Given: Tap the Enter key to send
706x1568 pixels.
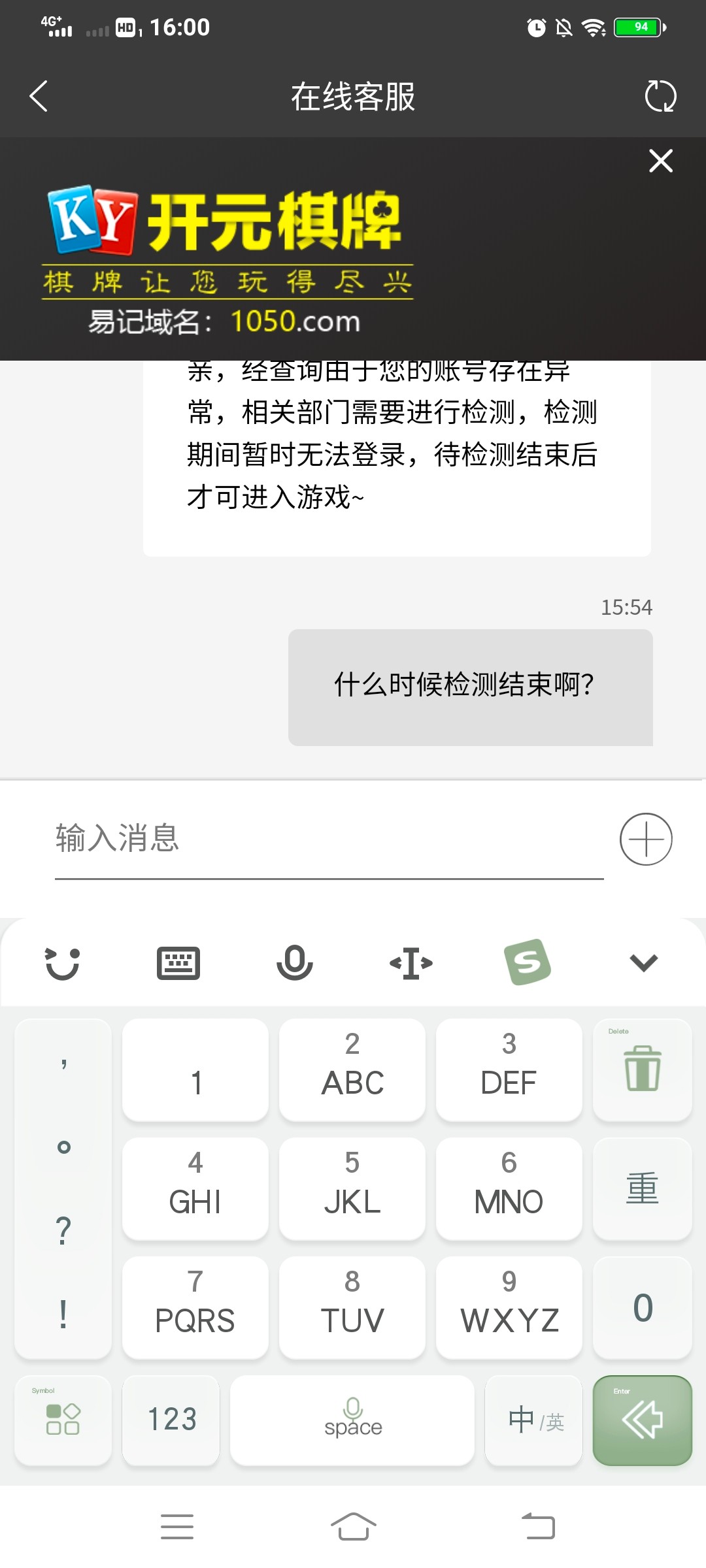Looking at the screenshot, I should tap(642, 1420).
